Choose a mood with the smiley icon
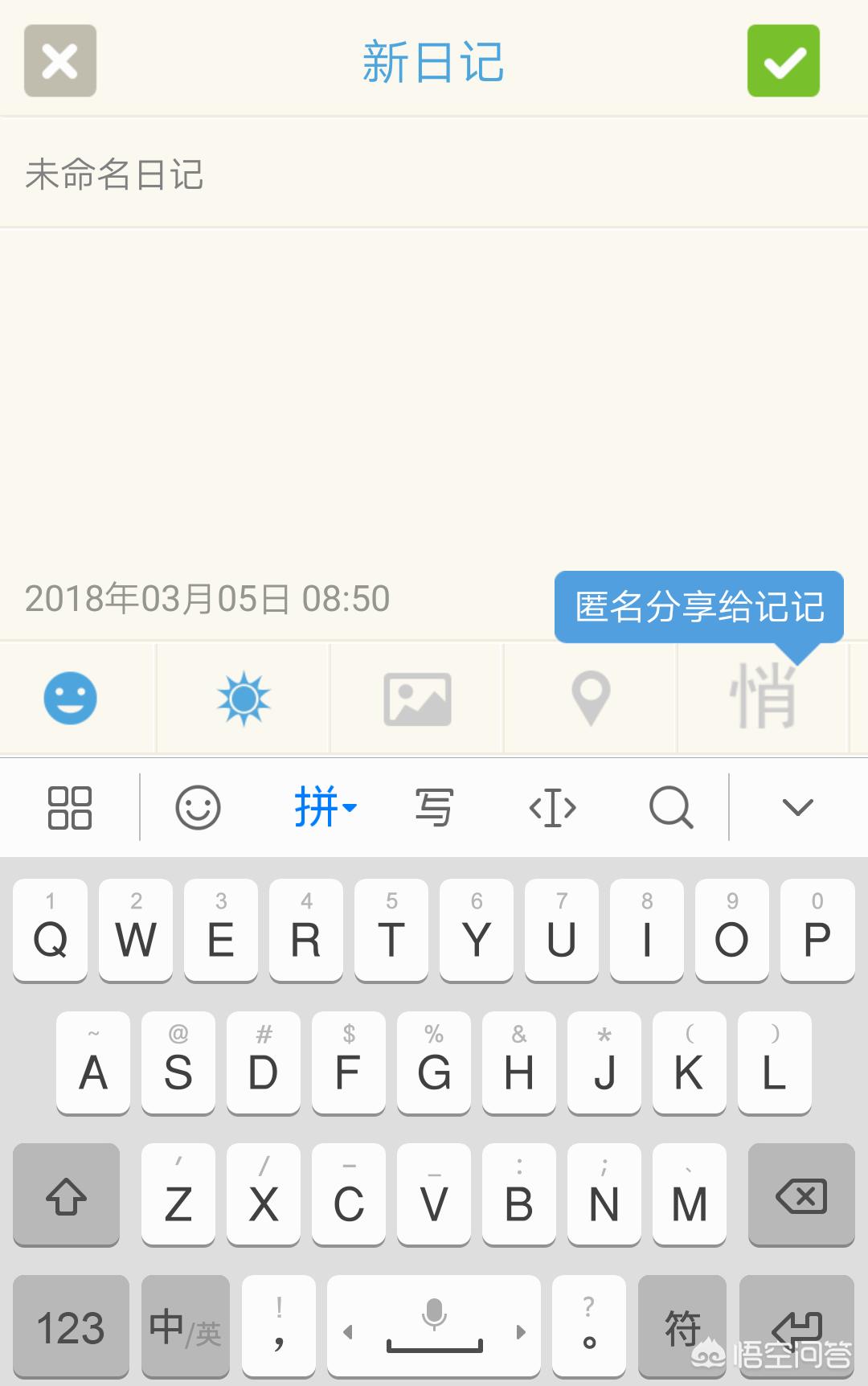 (x=71, y=698)
